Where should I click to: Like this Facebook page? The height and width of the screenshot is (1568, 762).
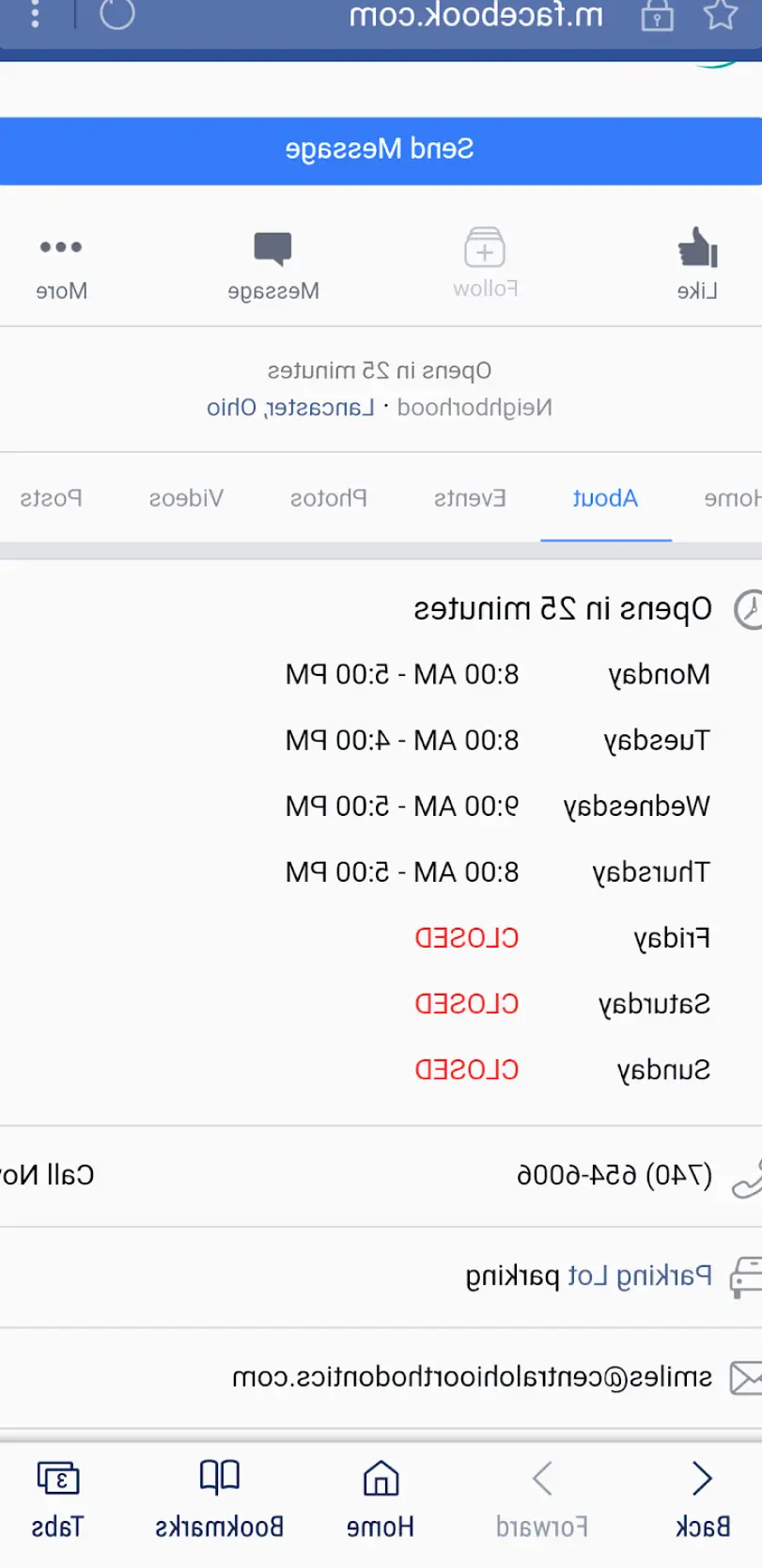[x=697, y=263]
